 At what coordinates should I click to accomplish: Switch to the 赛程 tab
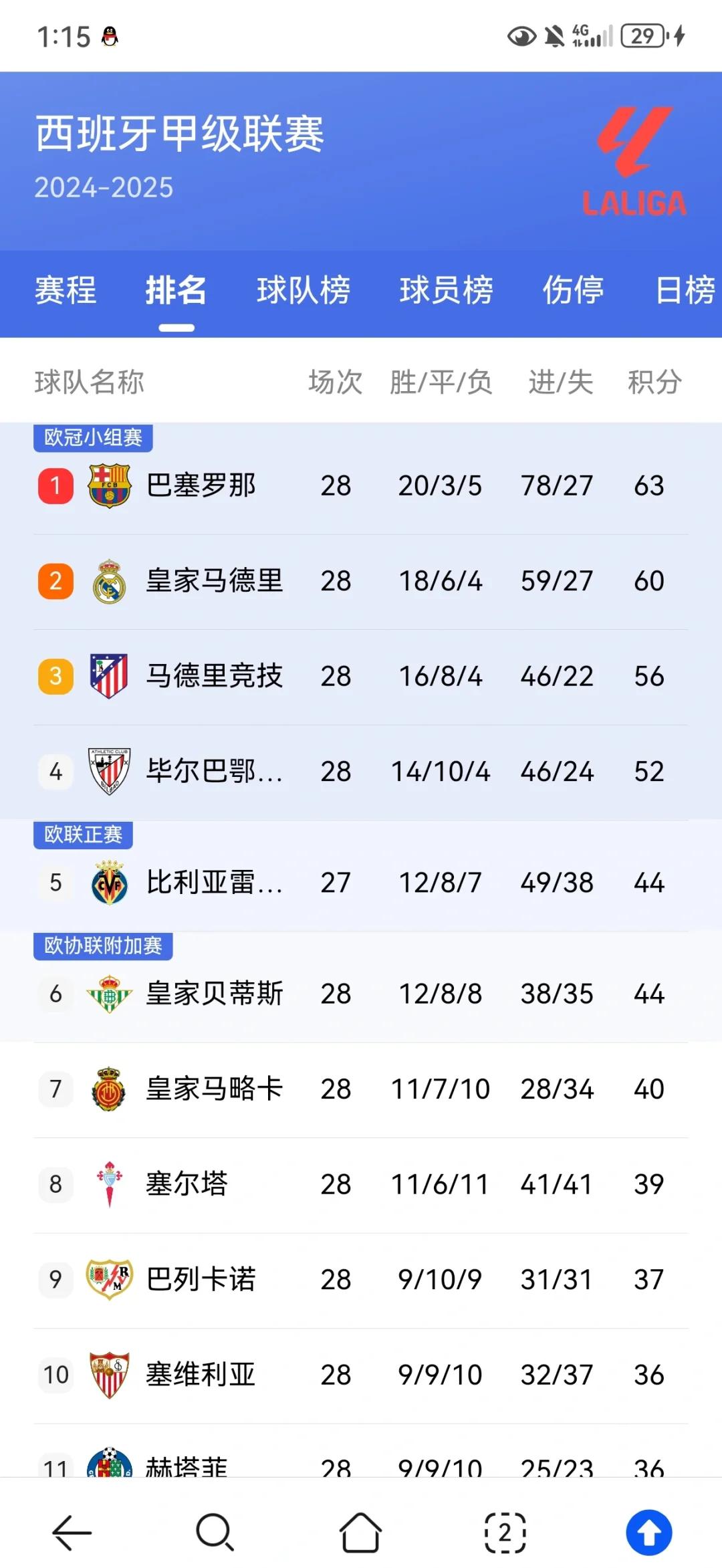coord(65,291)
